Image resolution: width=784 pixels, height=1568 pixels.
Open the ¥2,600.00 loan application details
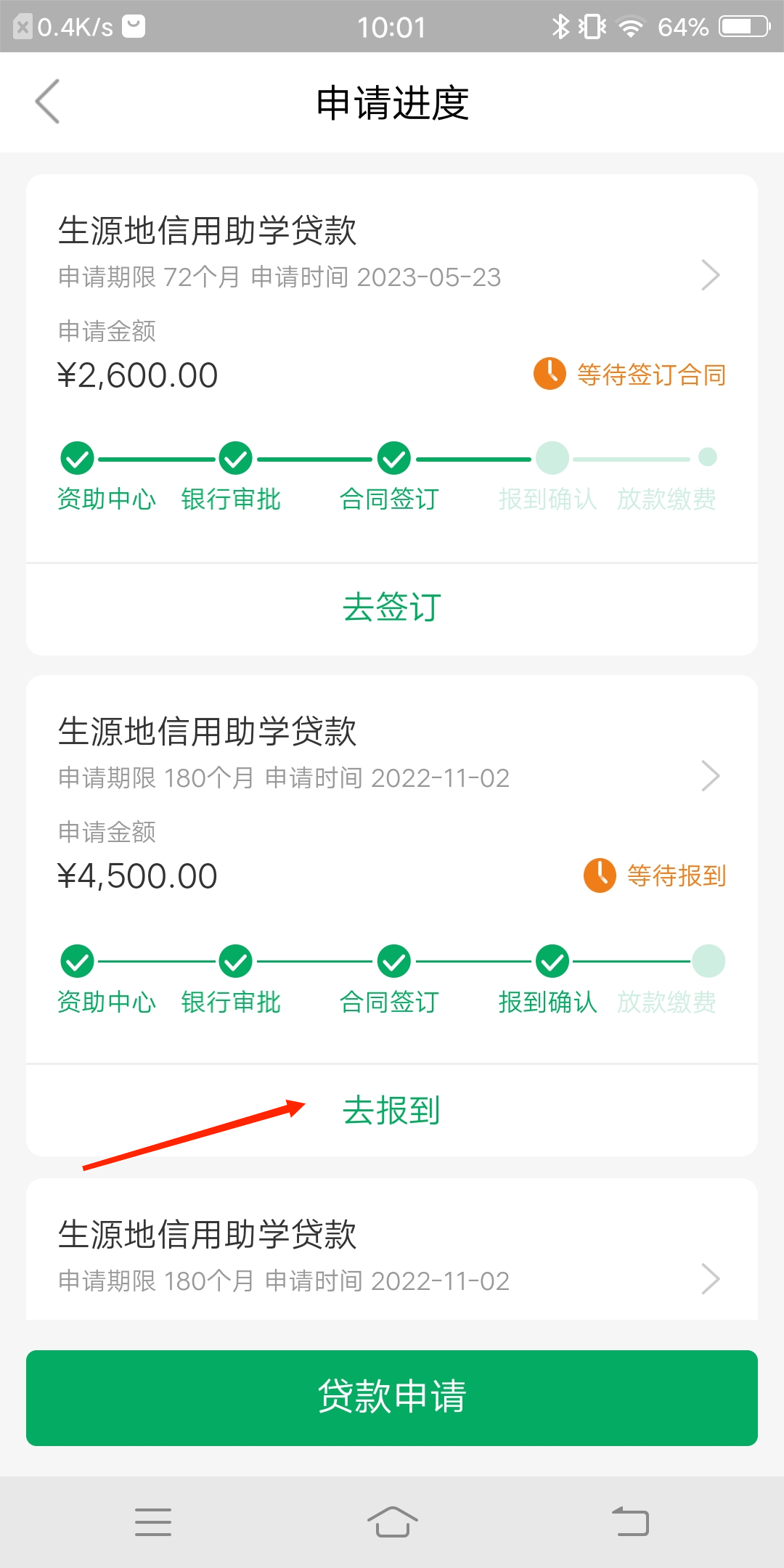[x=710, y=275]
